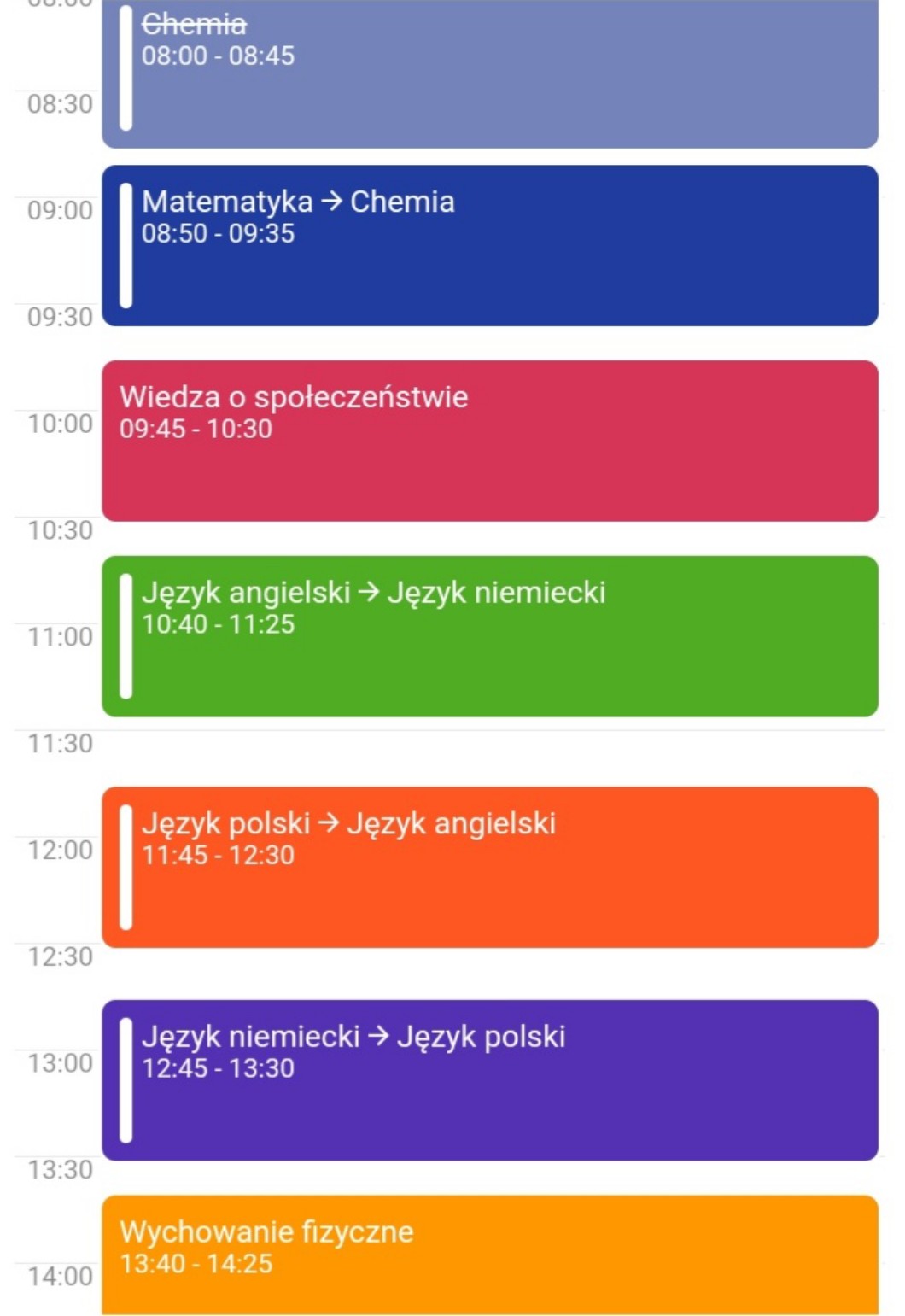The width and height of the screenshot is (905, 1316).
Task: Tap the Język niemiecki → Język polski lesson
Action: coord(489,1080)
